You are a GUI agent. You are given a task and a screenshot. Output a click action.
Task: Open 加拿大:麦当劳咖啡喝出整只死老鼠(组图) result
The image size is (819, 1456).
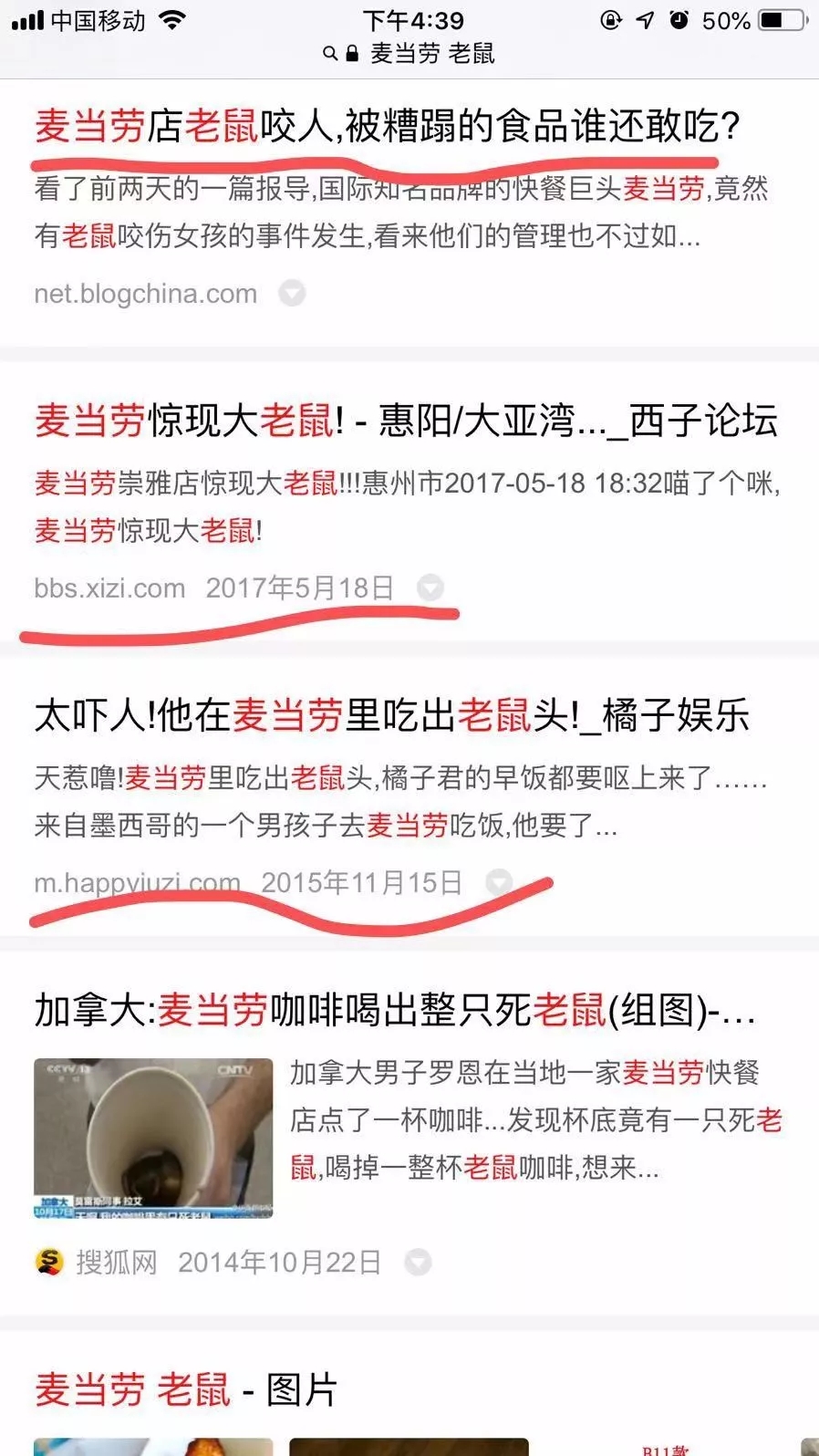[x=394, y=1011]
